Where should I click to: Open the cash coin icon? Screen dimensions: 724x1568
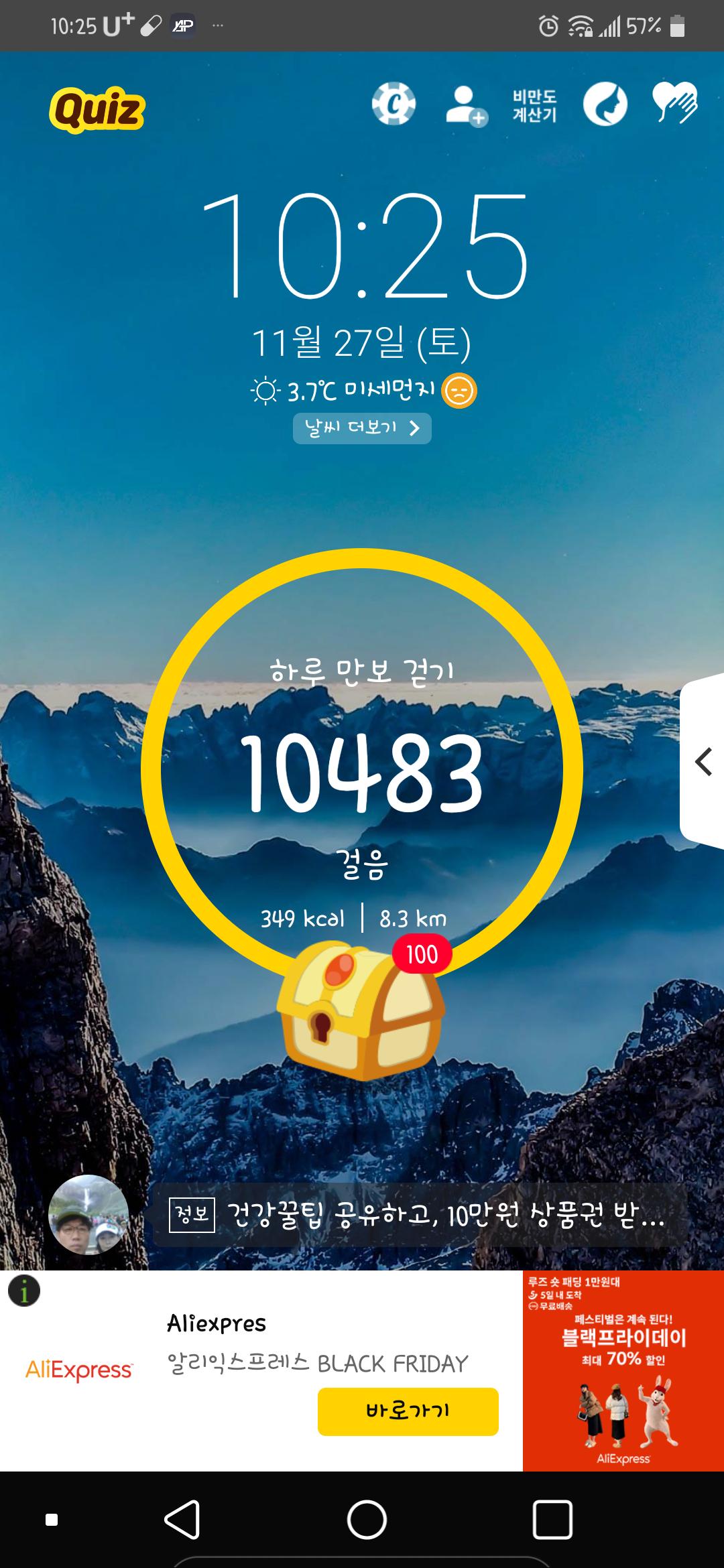[x=394, y=104]
